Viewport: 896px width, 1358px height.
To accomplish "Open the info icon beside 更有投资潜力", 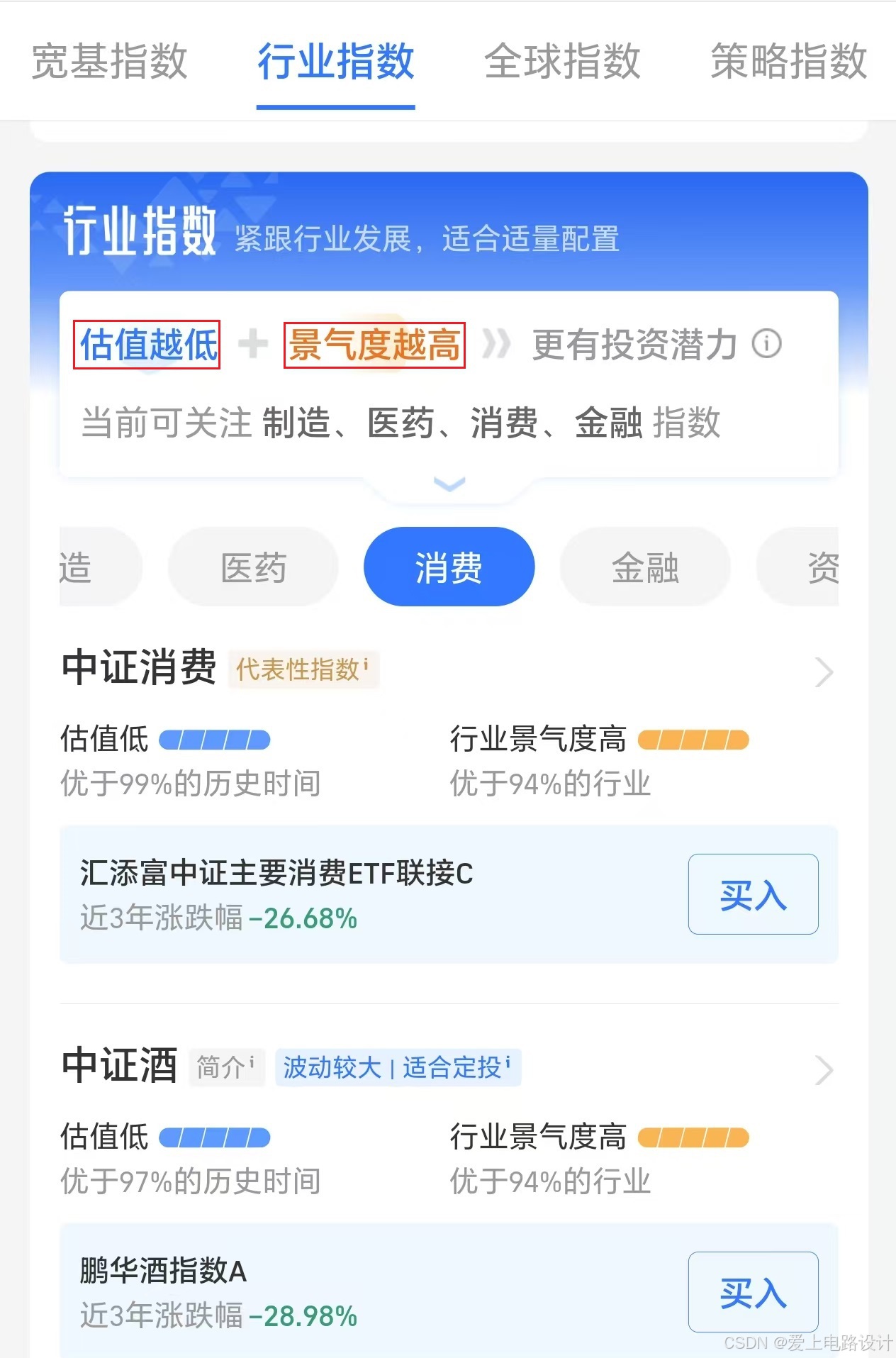I will pyautogui.click(x=767, y=344).
